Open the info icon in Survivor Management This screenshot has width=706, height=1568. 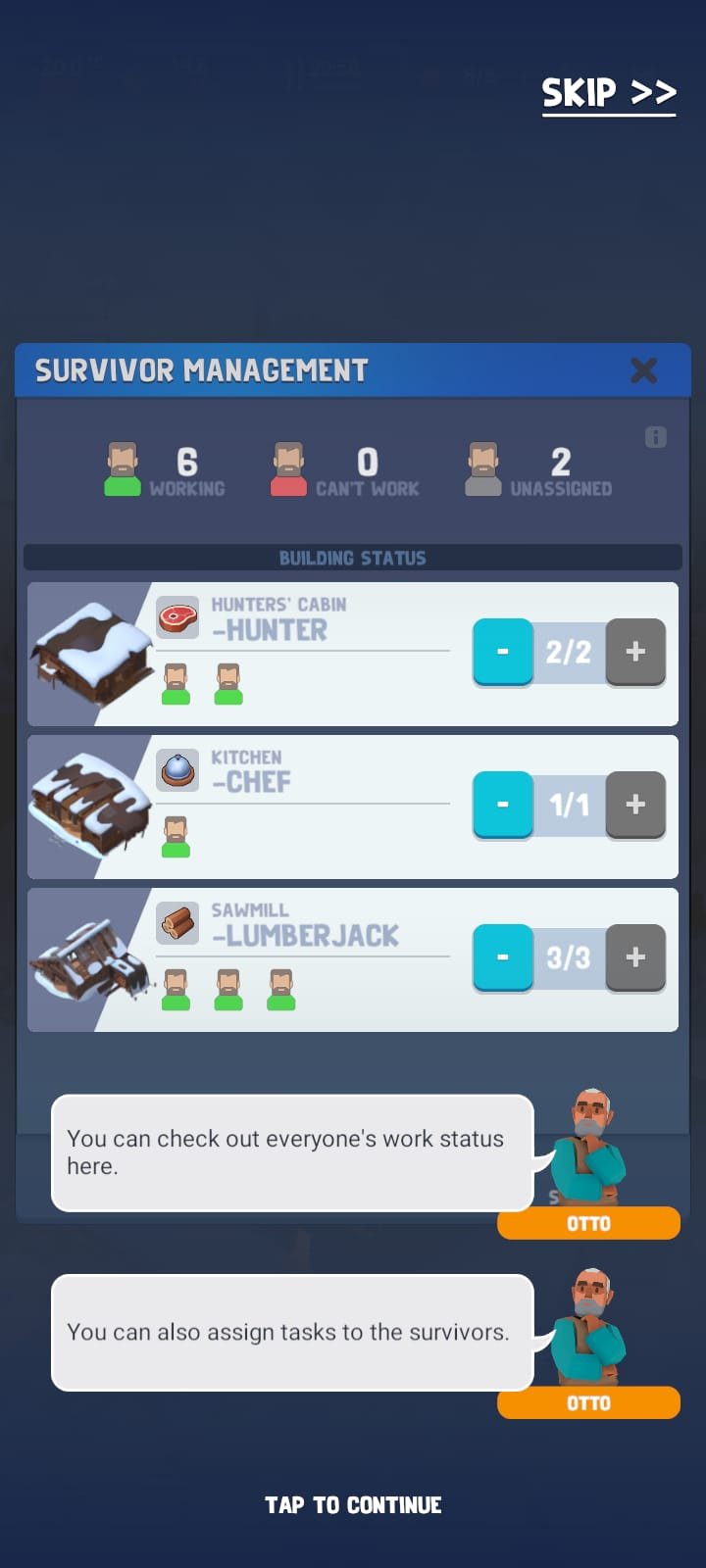point(655,437)
